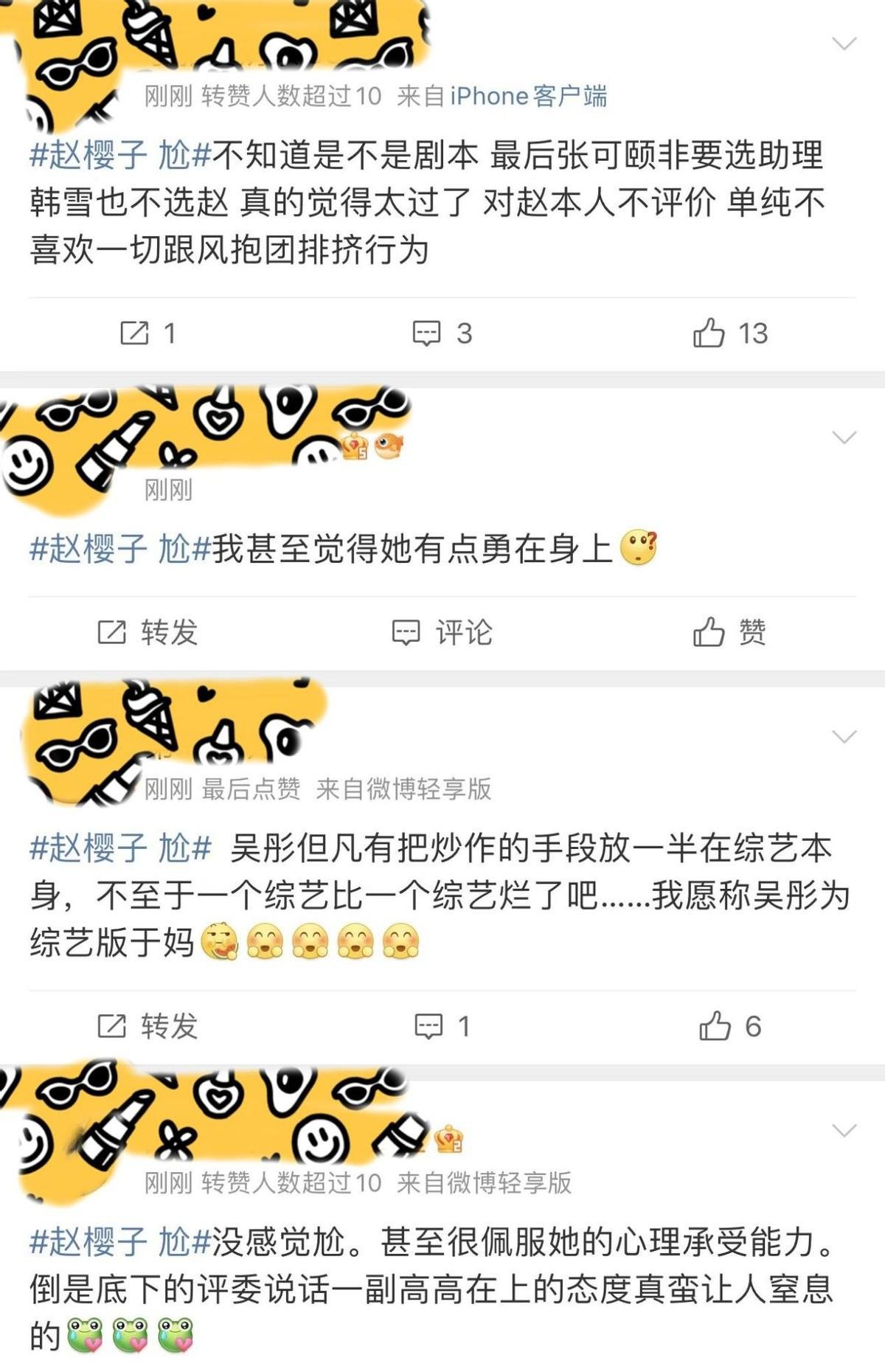The height and width of the screenshot is (1372, 885).
Task: Comment on the 她有点勇在身上 post
Action: [x=442, y=632]
